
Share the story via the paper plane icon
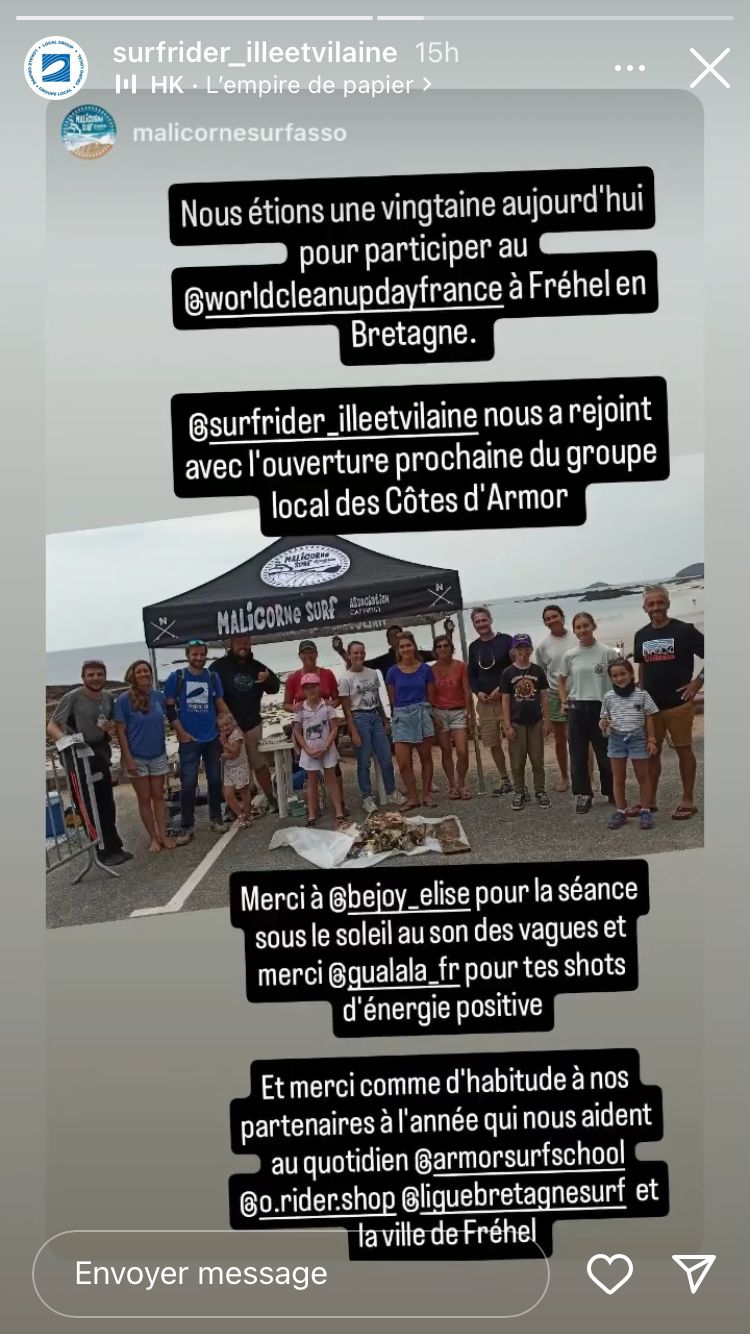[x=693, y=1274]
